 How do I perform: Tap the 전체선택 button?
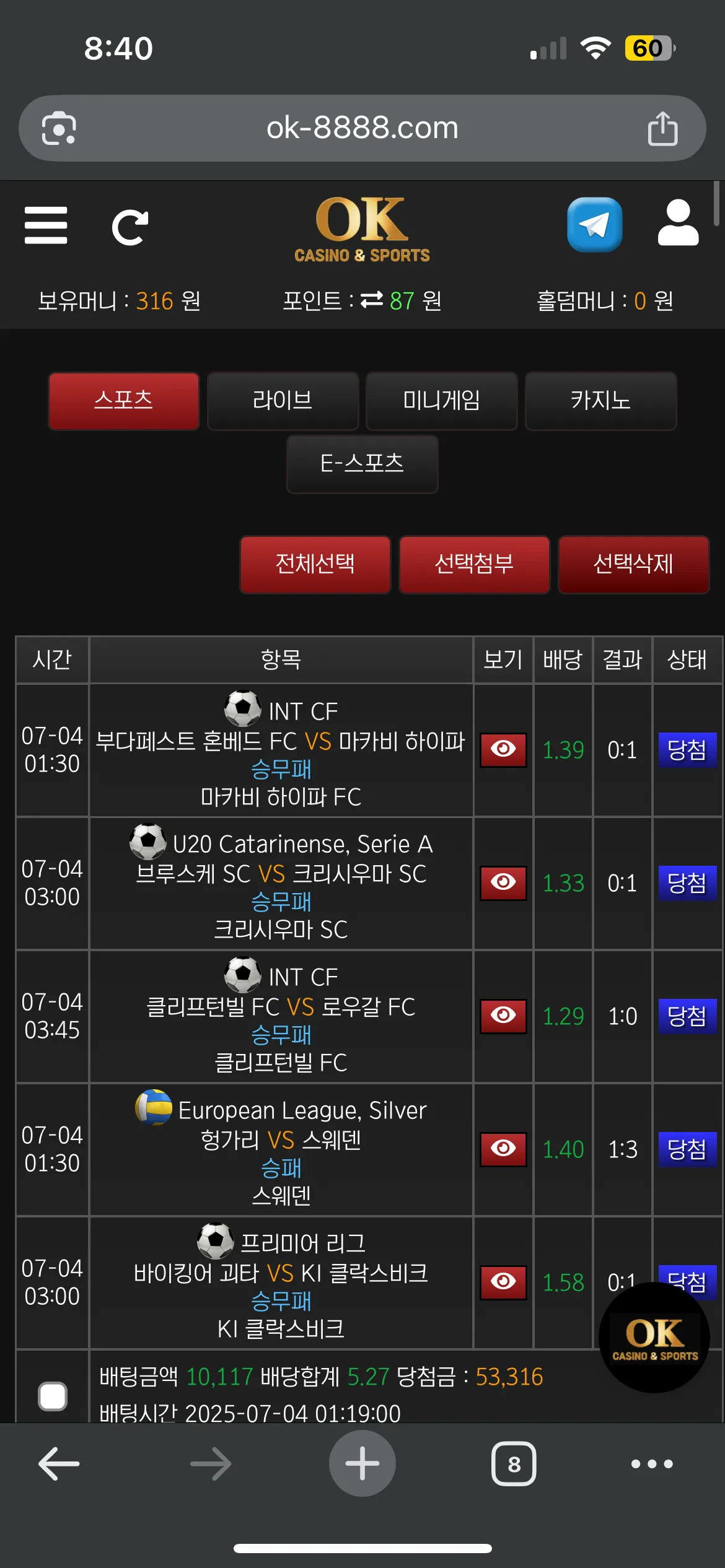pos(315,564)
